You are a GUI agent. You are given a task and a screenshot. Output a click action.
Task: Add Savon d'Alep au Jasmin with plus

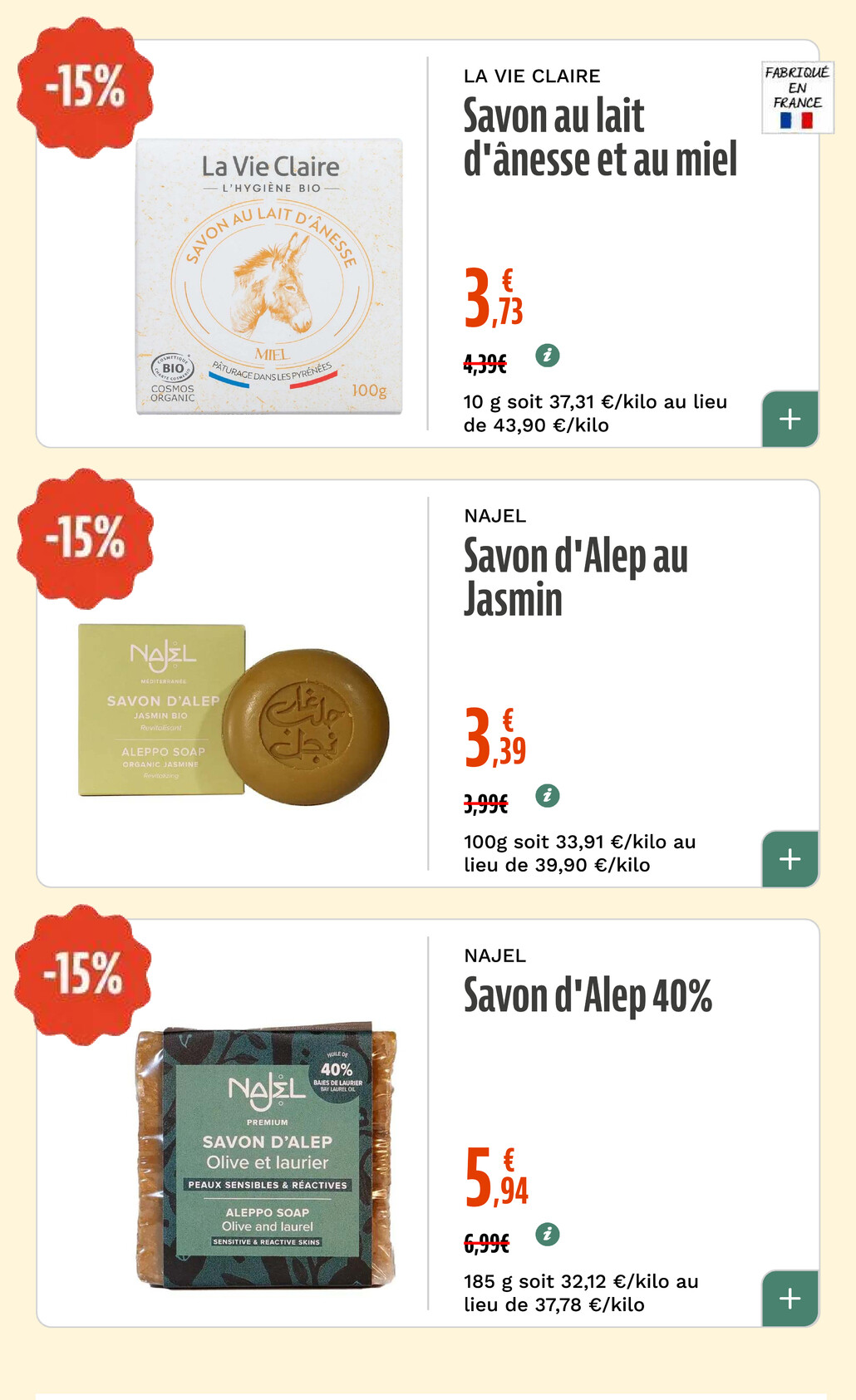click(790, 859)
